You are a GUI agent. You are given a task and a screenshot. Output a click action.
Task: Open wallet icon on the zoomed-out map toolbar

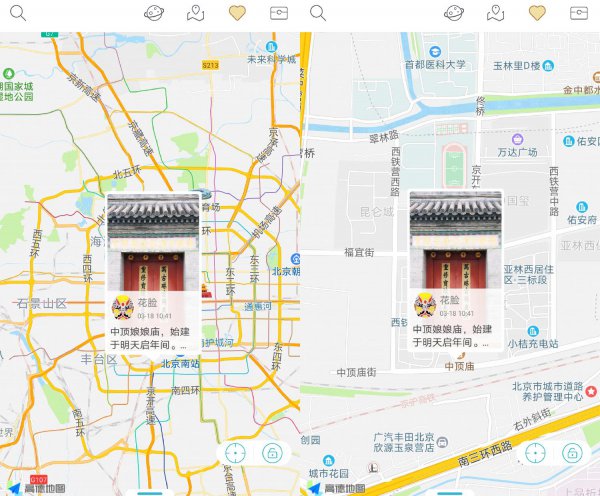pos(279,14)
